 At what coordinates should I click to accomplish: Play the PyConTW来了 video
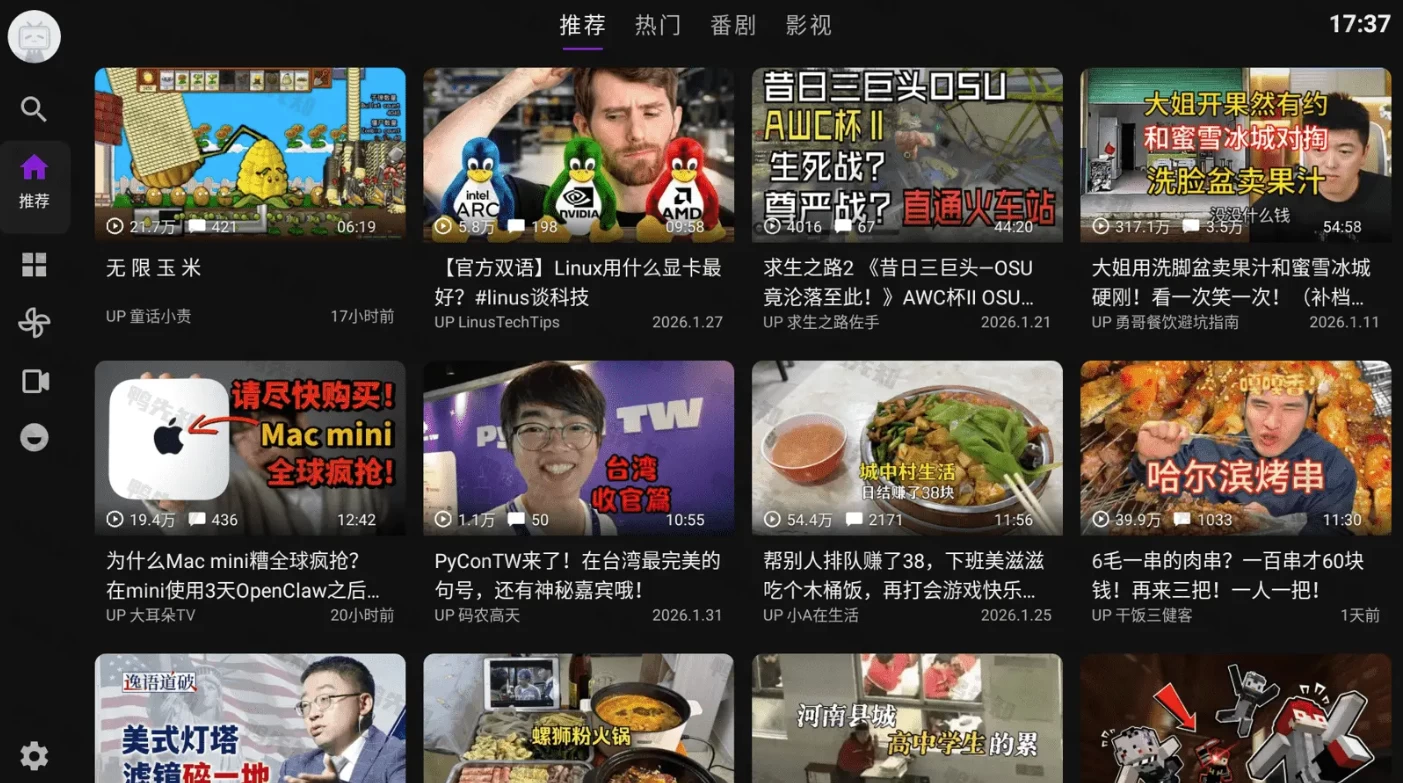pyautogui.click(x=578, y=447)
